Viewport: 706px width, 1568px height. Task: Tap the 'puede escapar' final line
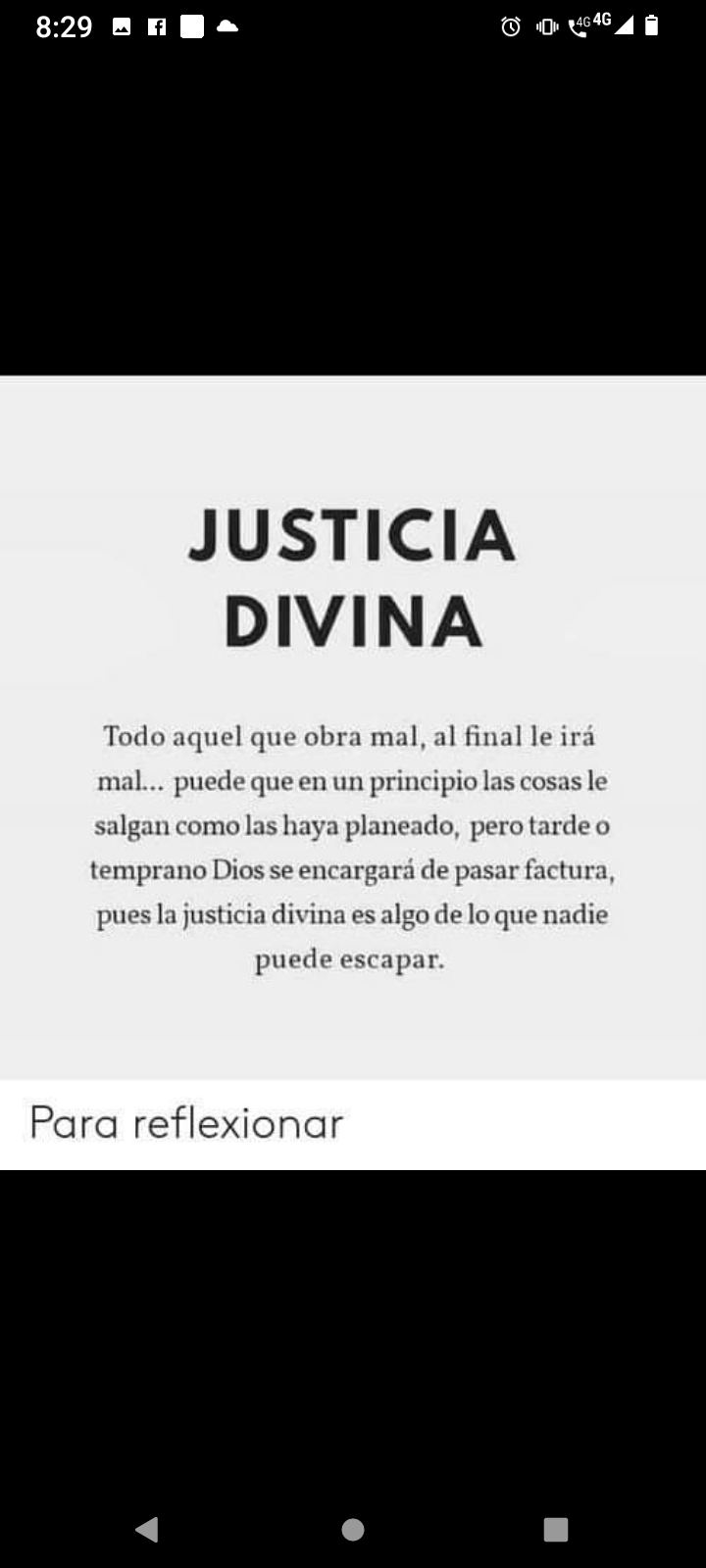click(x=351, y=959)
